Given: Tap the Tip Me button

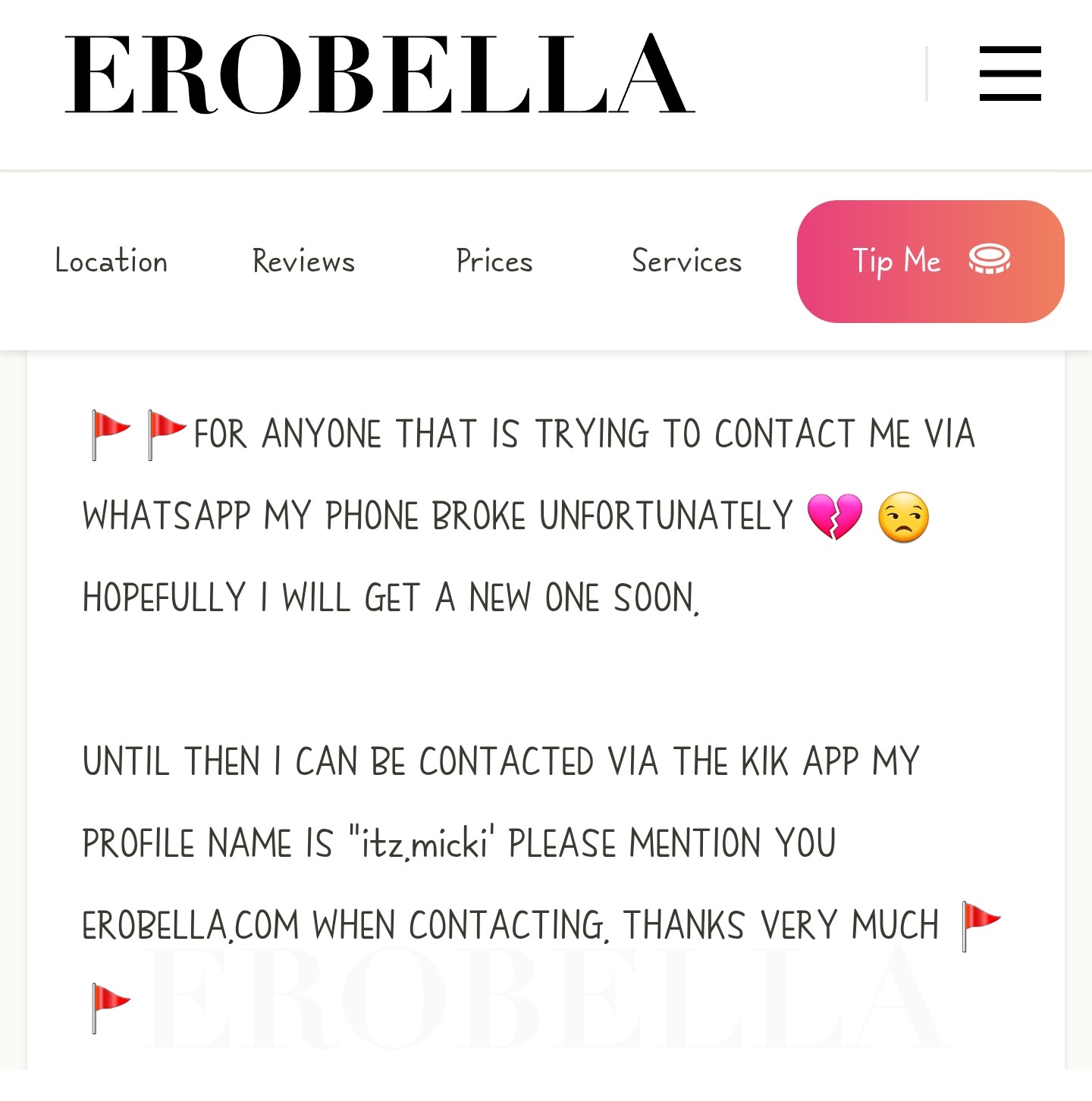Looking at the screenshot, I should pos(930,262).
